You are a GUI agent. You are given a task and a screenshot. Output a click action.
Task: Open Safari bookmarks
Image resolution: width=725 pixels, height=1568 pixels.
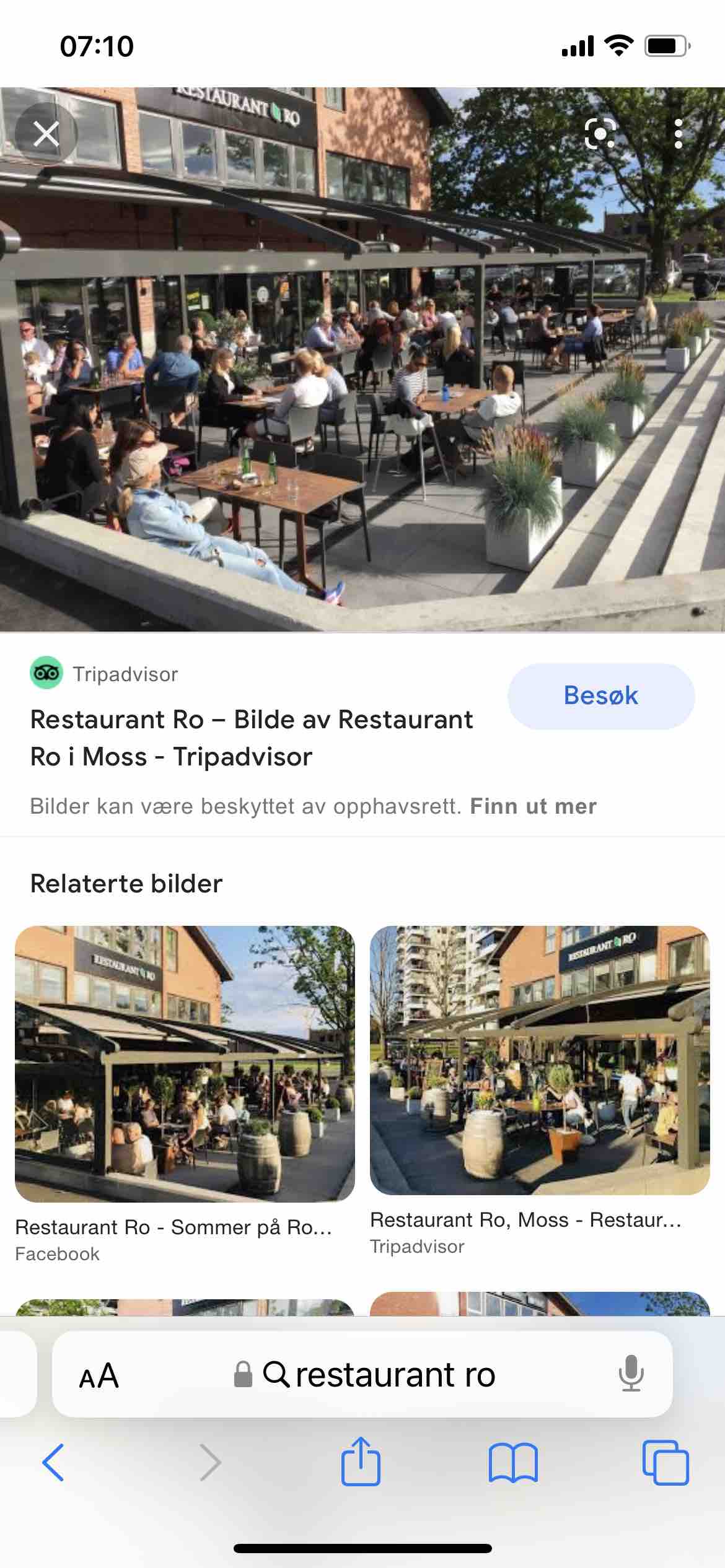513,1463
